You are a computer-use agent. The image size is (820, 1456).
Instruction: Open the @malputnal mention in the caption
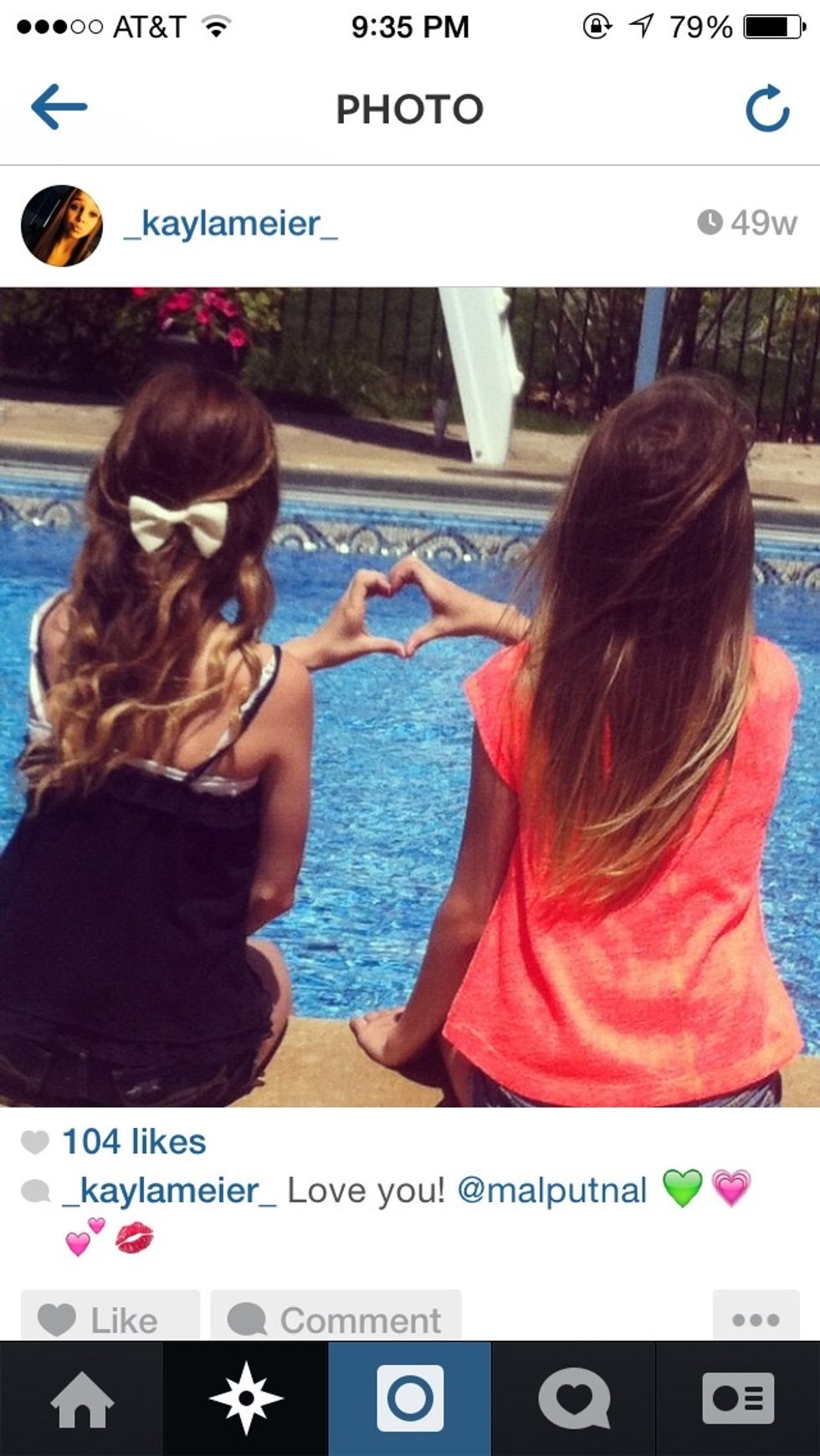552,1191
